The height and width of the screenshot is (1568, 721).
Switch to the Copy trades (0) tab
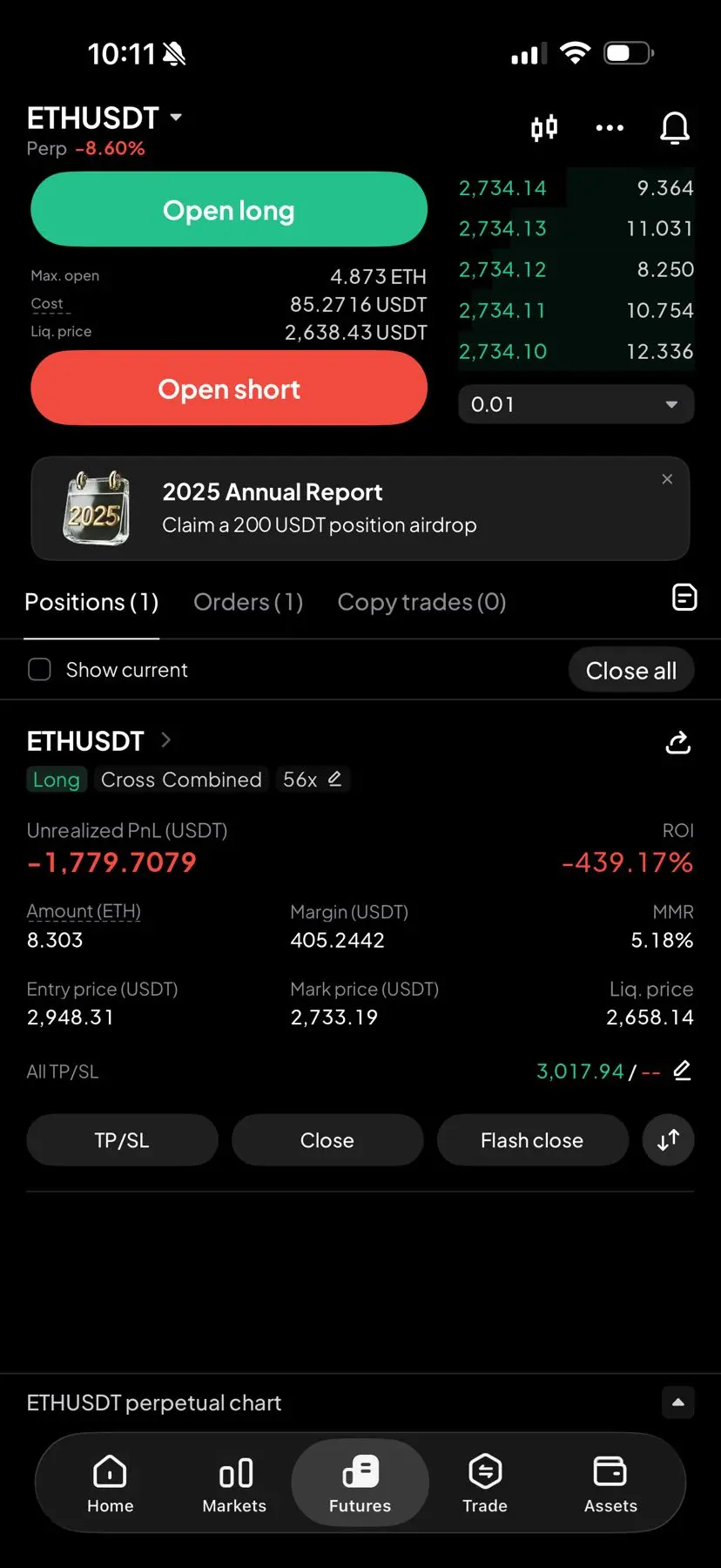coord(421,602)
